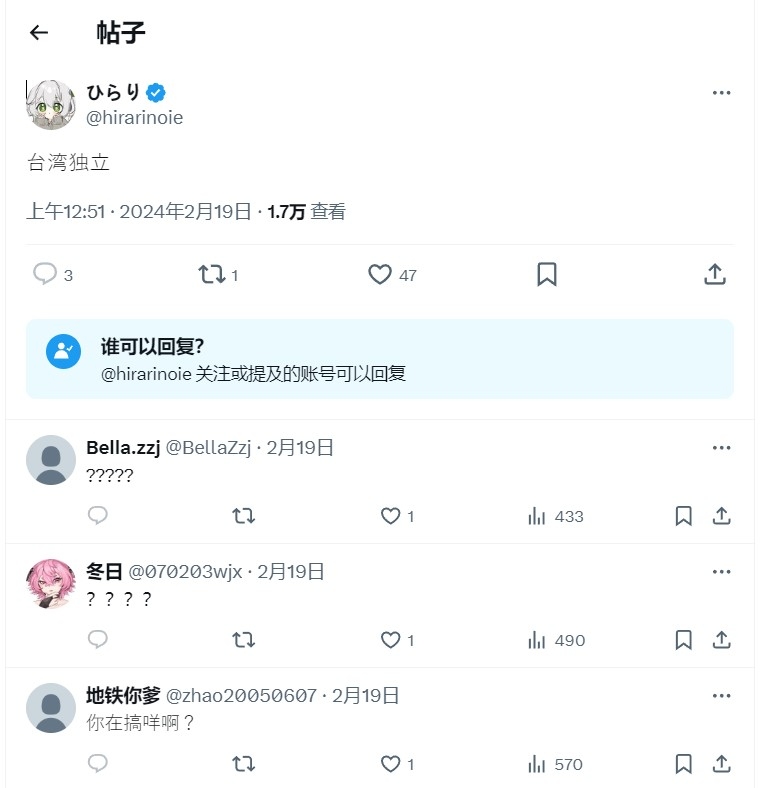Open more options on Bella.zzj's reply
The image size is (781, 788).
click(x=721, y=448)
